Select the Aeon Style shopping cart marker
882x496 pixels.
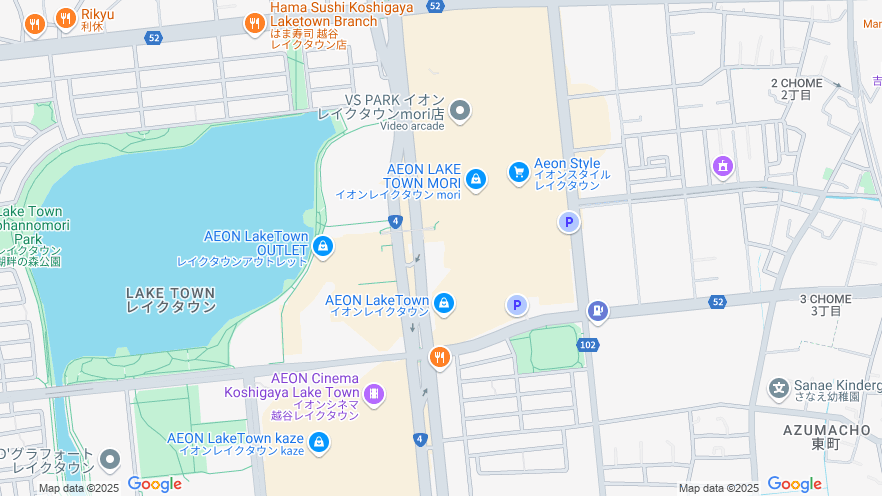coord(518,172)
